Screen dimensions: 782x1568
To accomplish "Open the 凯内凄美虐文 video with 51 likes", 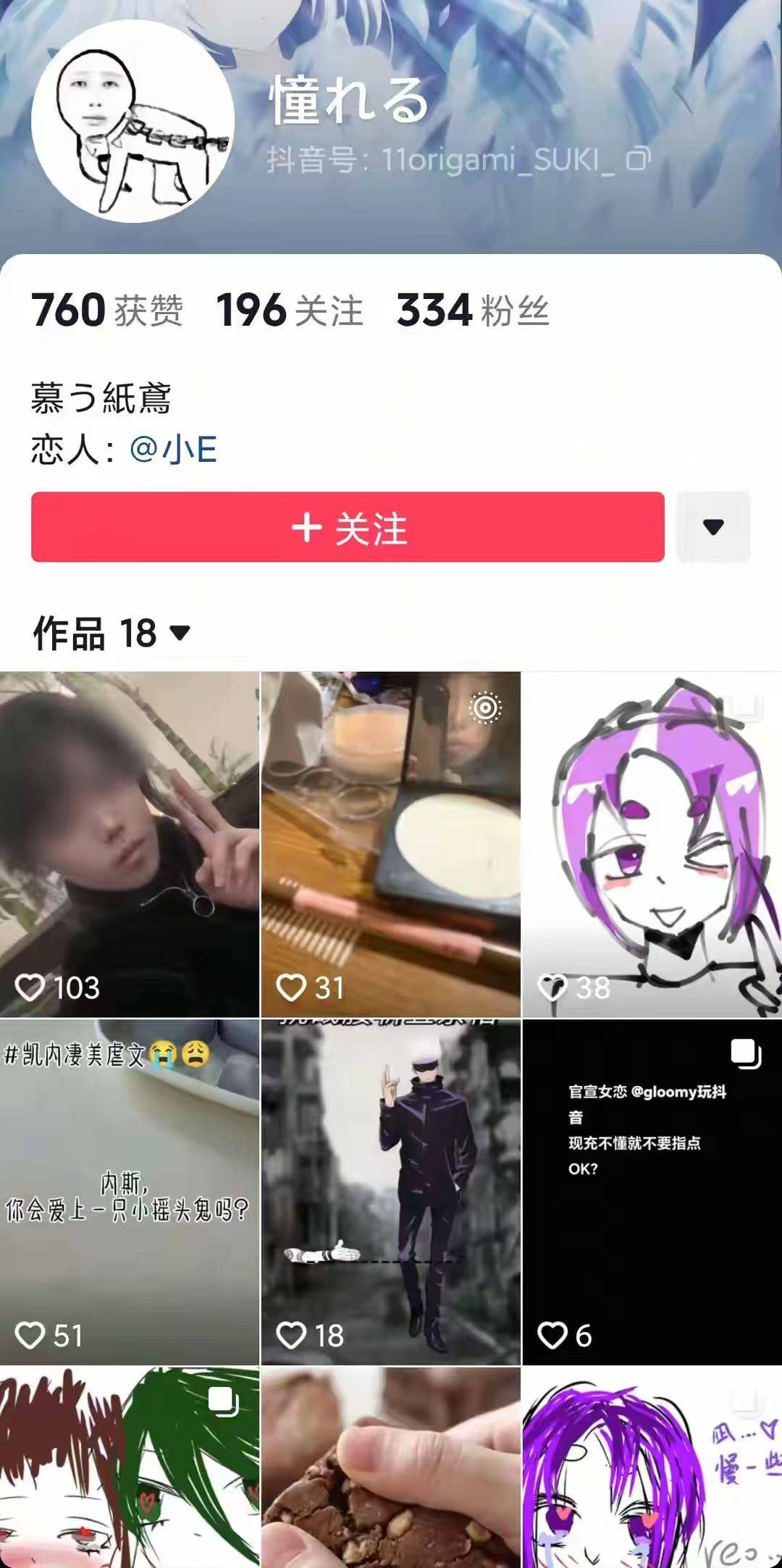I will pyautogui.click(x=130, y=1191).
